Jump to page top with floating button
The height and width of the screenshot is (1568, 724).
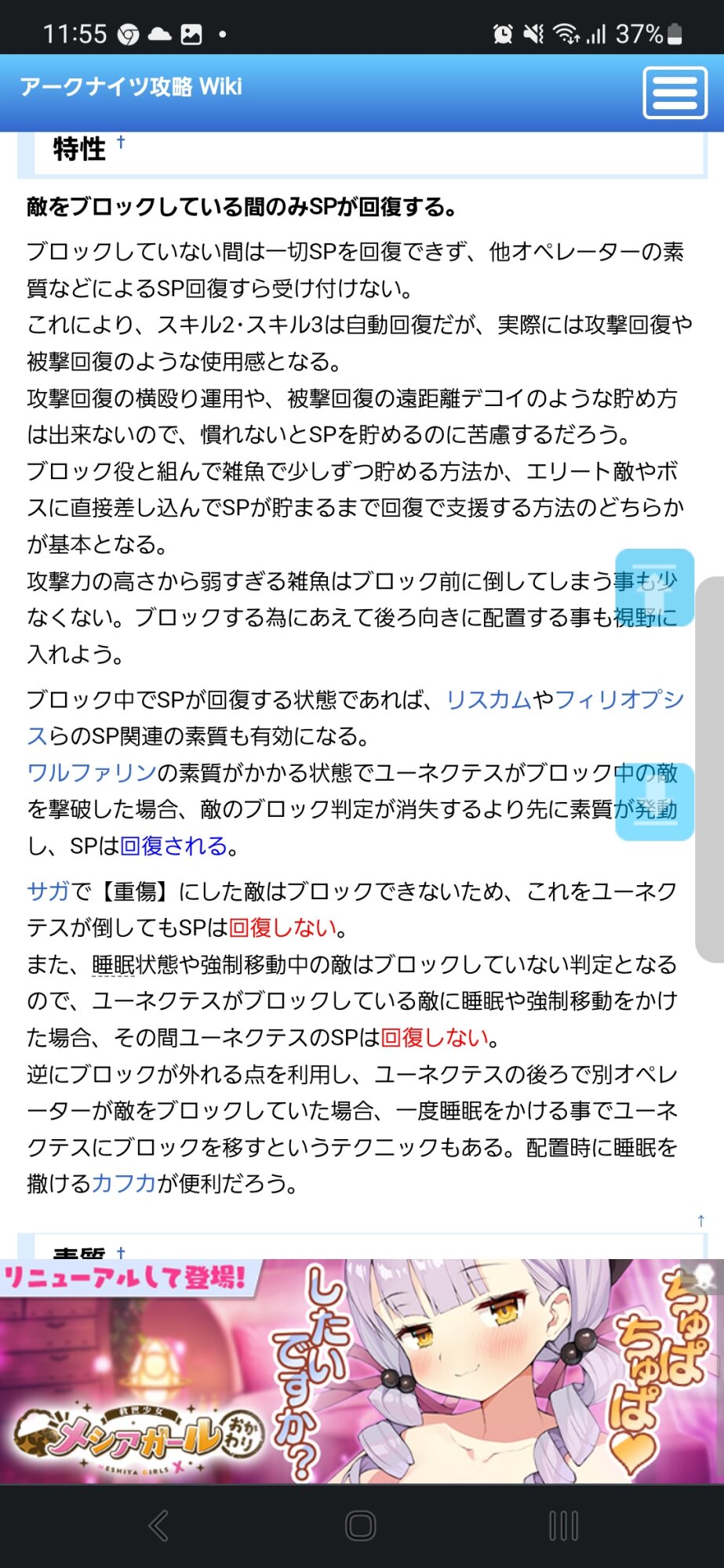(654, 587)
